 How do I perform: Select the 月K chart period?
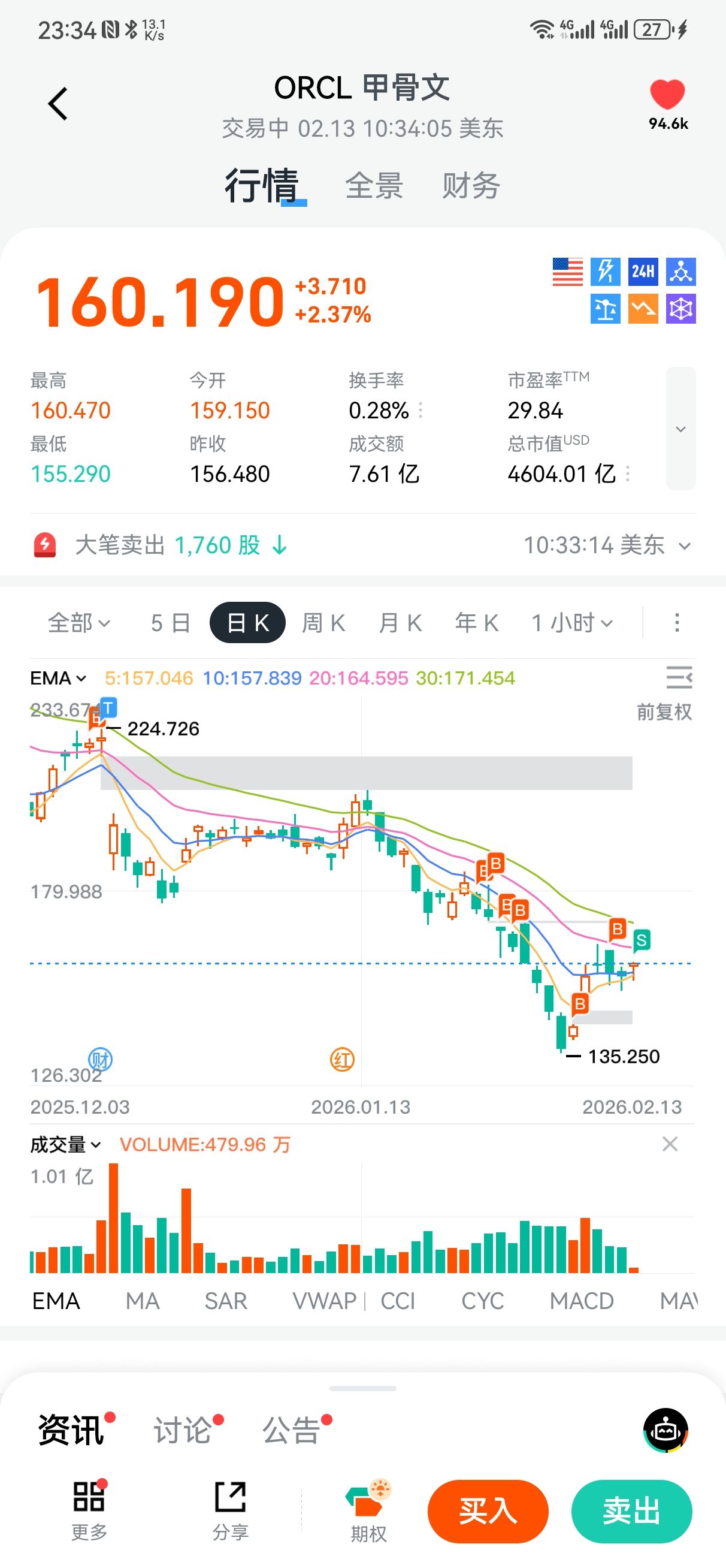pos(400,623)
